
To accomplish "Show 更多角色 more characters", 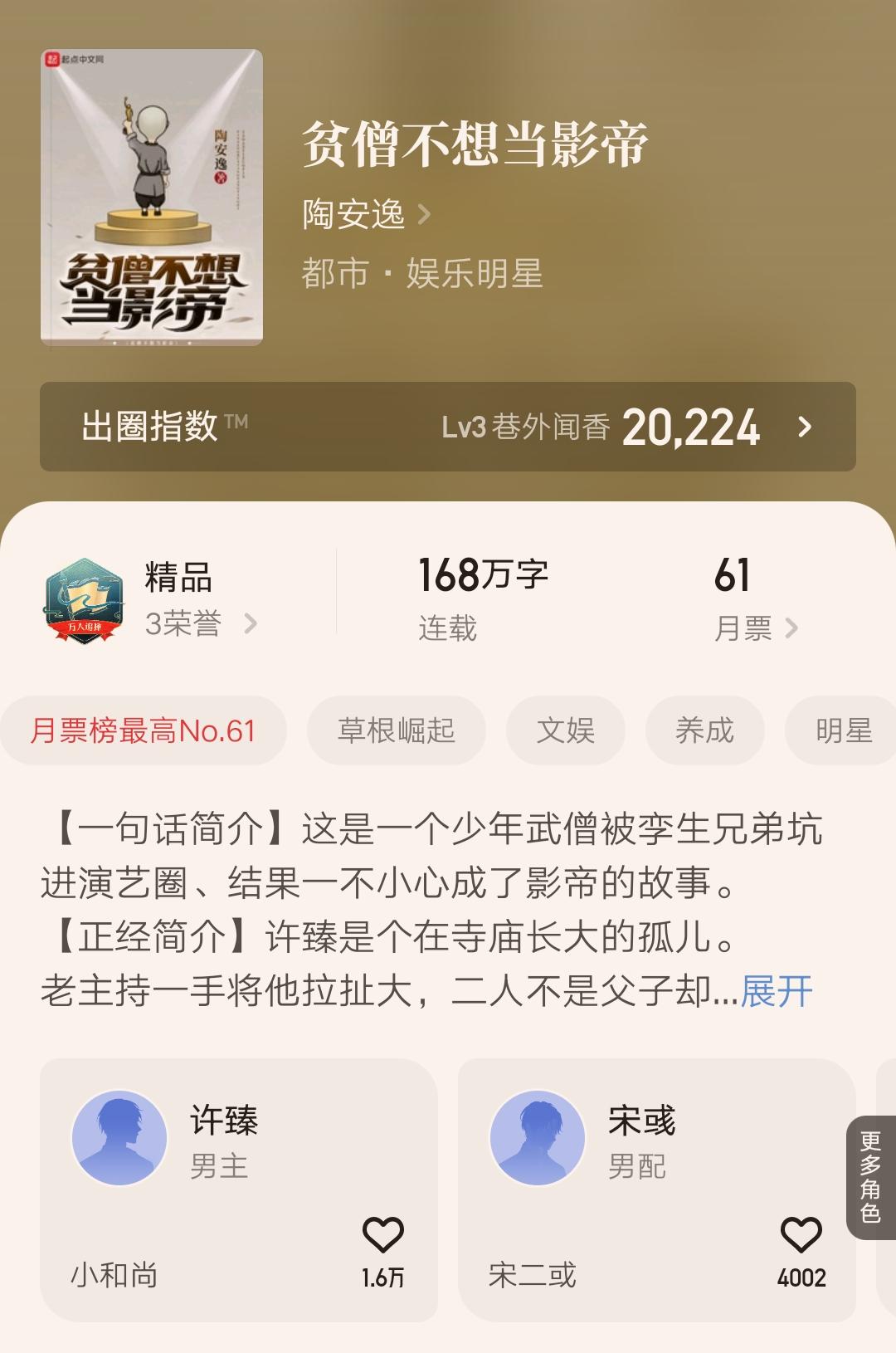I will [870, 1177].
